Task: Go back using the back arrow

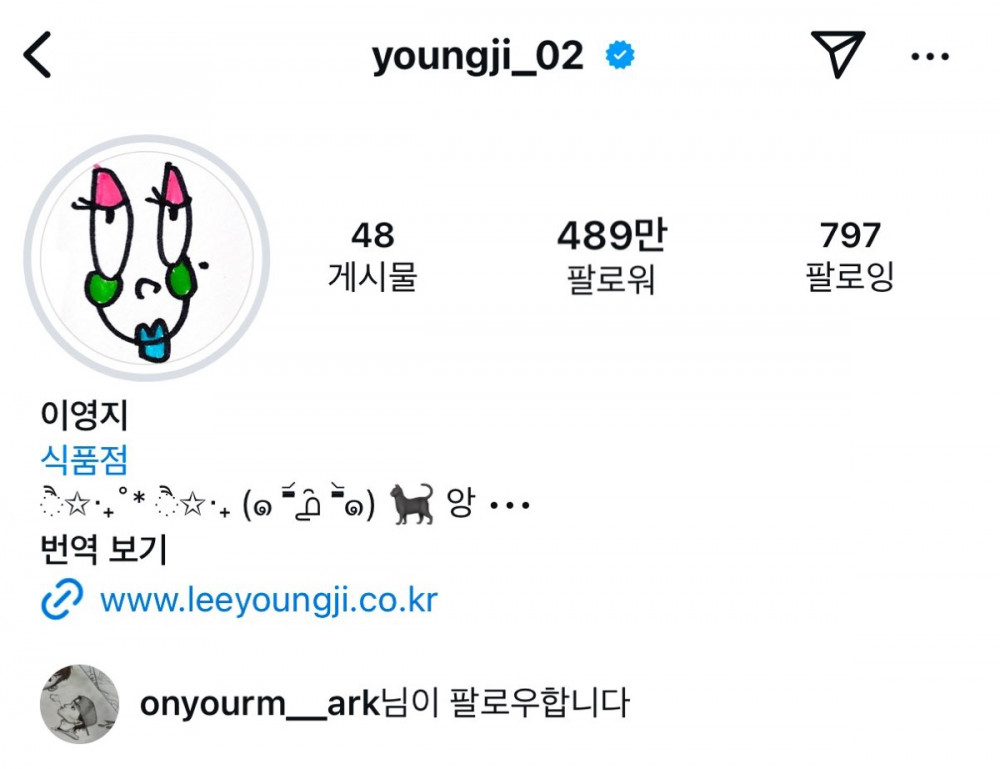Action: [x=38, y=56]
